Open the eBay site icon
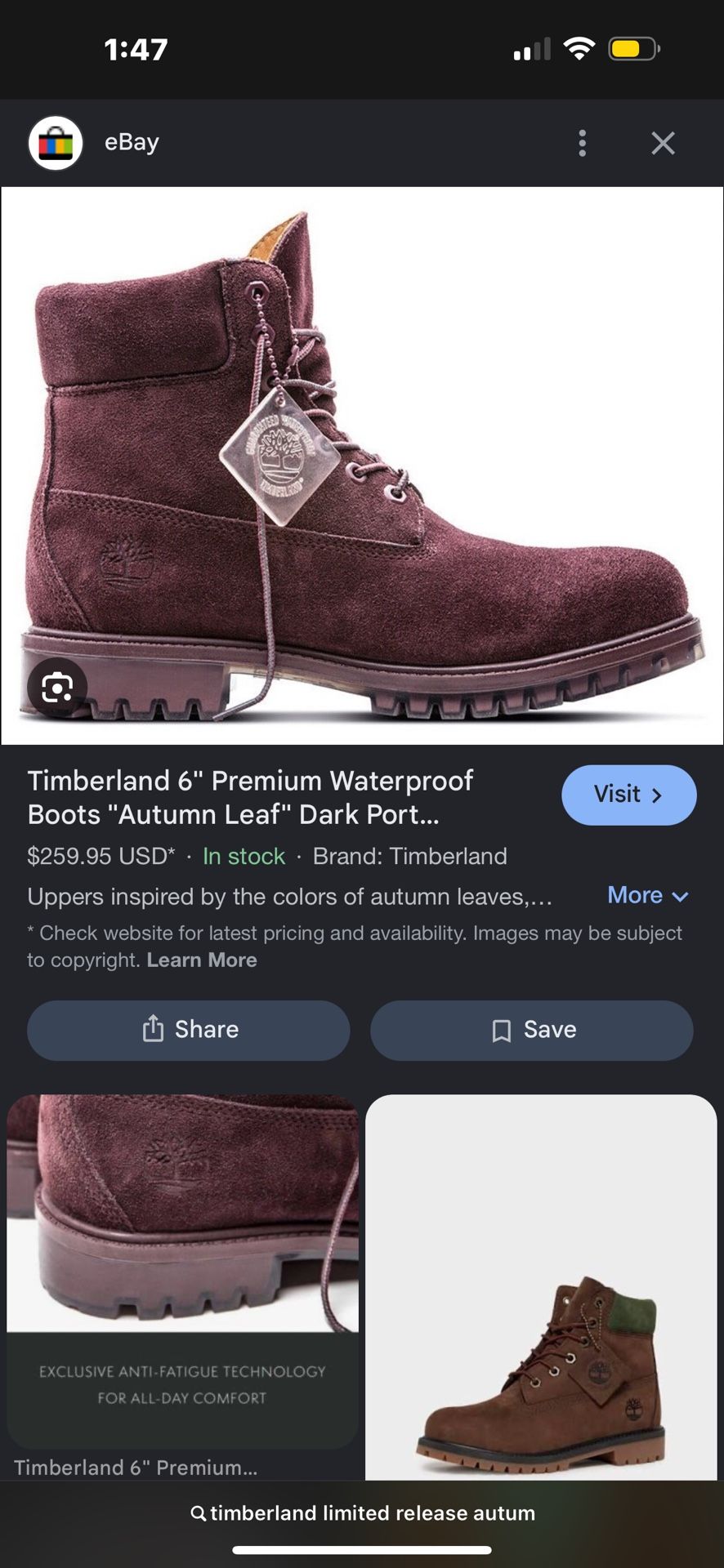The image size is (724, 1568). click(x=55, y=142)
